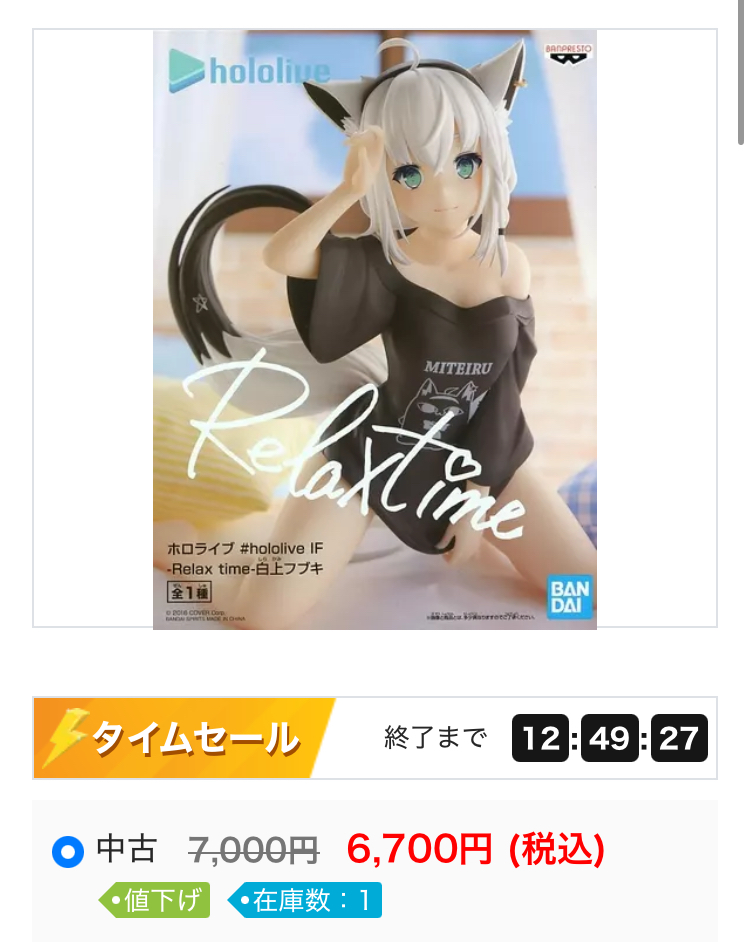Open the Shirakami Fubuki figure product image

[374, 329]
